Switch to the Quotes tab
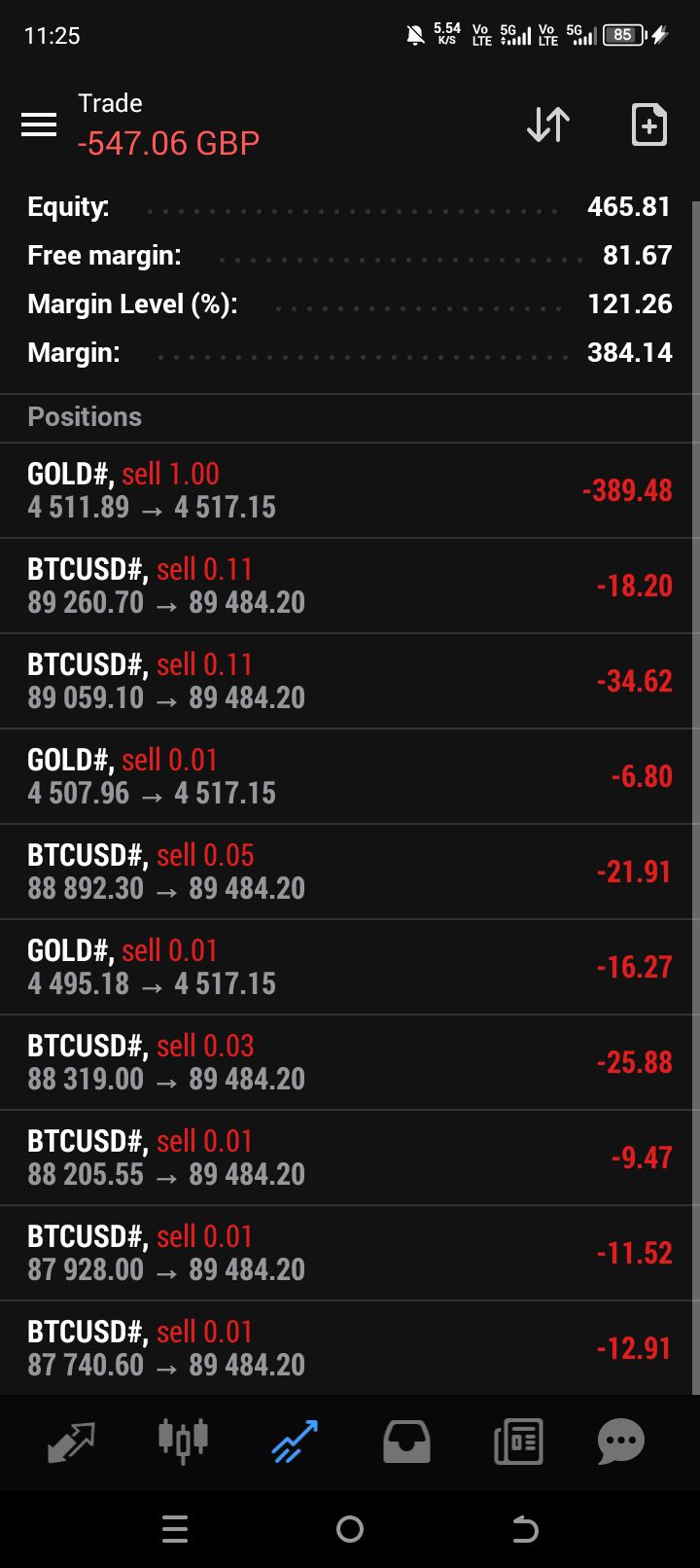 [71, 1441]
